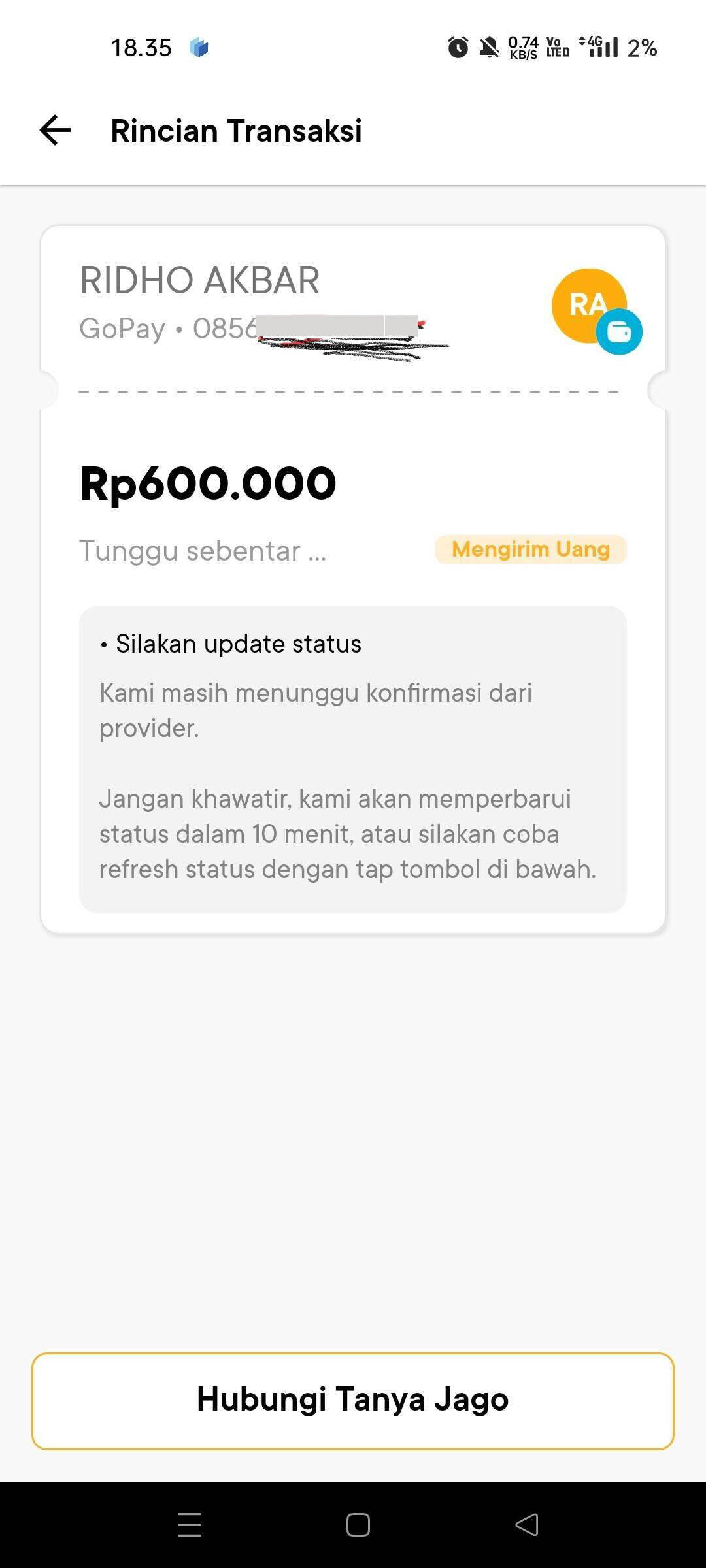Tap Hubungi Tanya Jago button
This screenshot has height=1568, width=706.
(353, 1401)
